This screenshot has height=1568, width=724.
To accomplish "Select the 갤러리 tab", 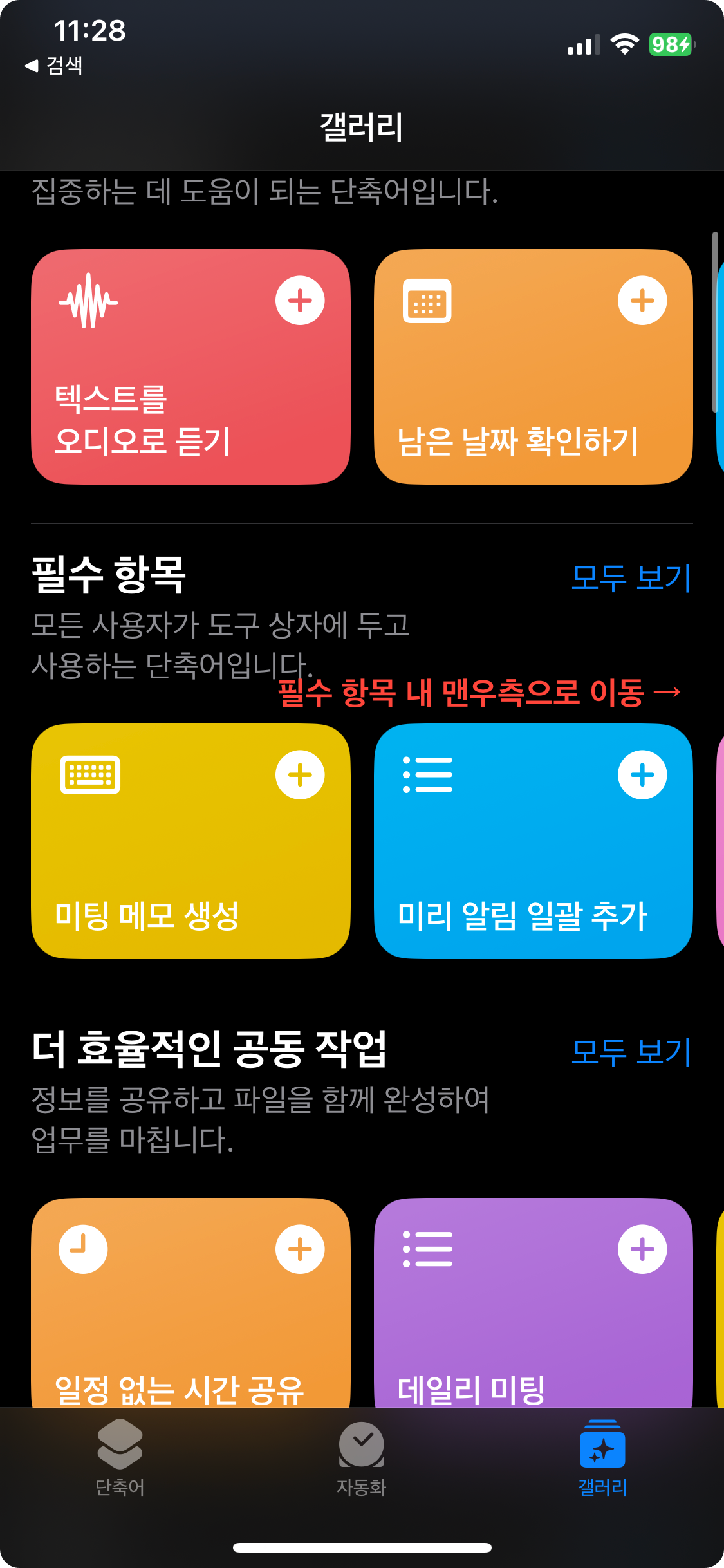I will point(602,1458).
